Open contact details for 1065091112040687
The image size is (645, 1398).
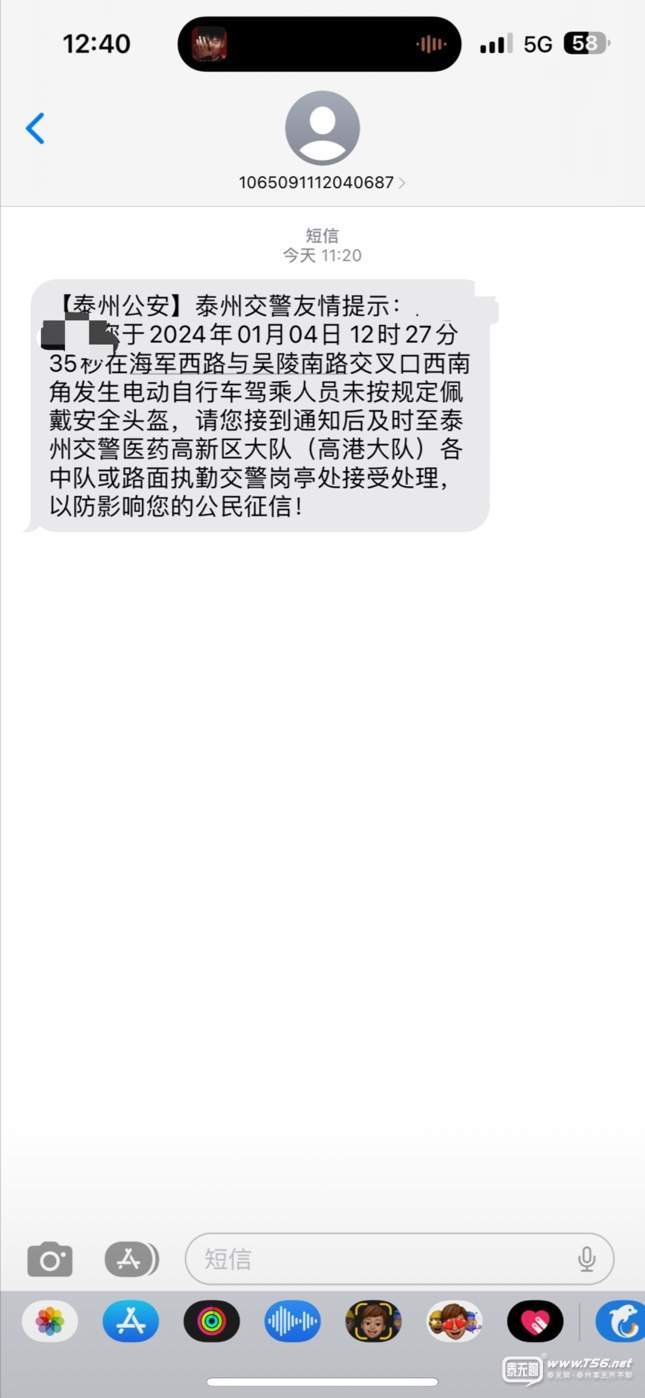point(322,141)
